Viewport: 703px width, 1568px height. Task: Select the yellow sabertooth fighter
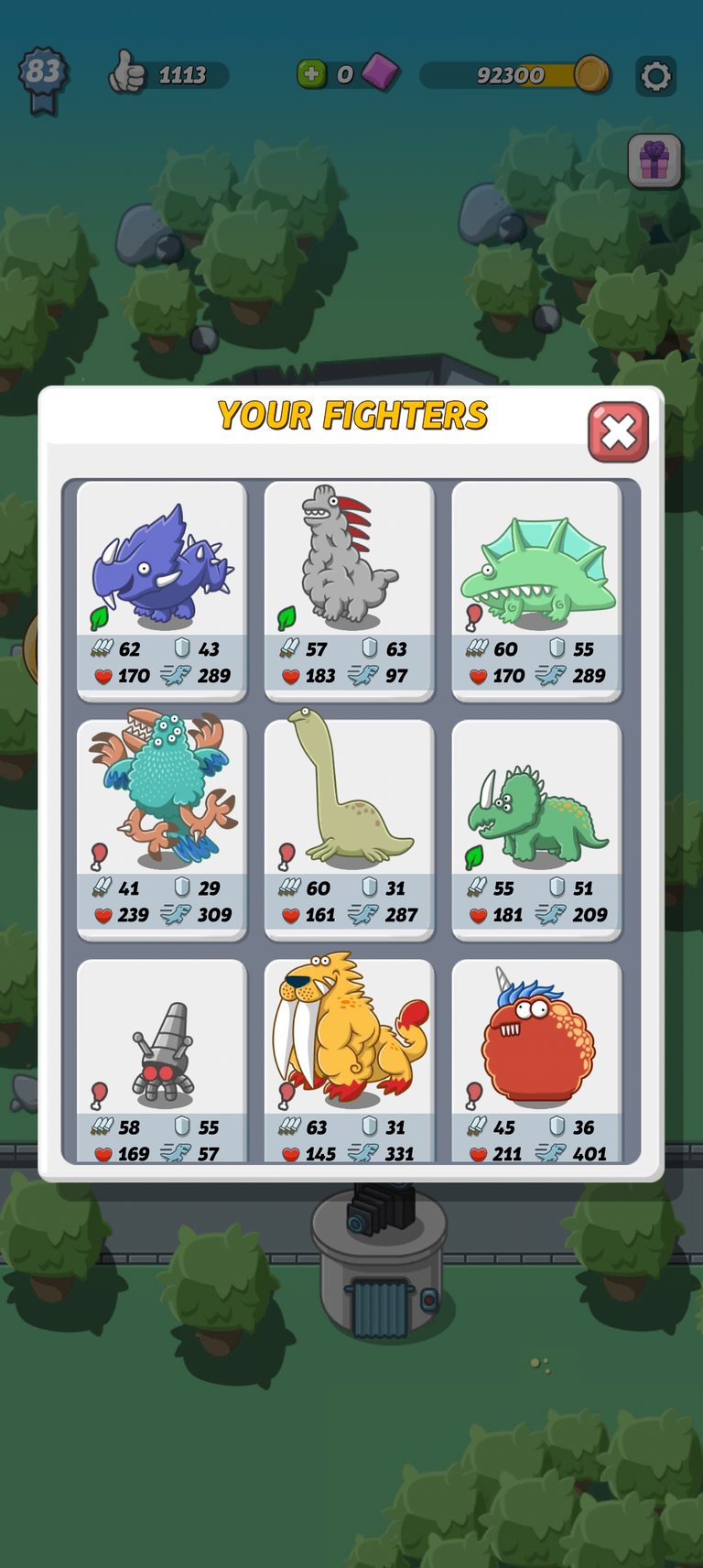pyautogui.click(x=349, y=1061)
